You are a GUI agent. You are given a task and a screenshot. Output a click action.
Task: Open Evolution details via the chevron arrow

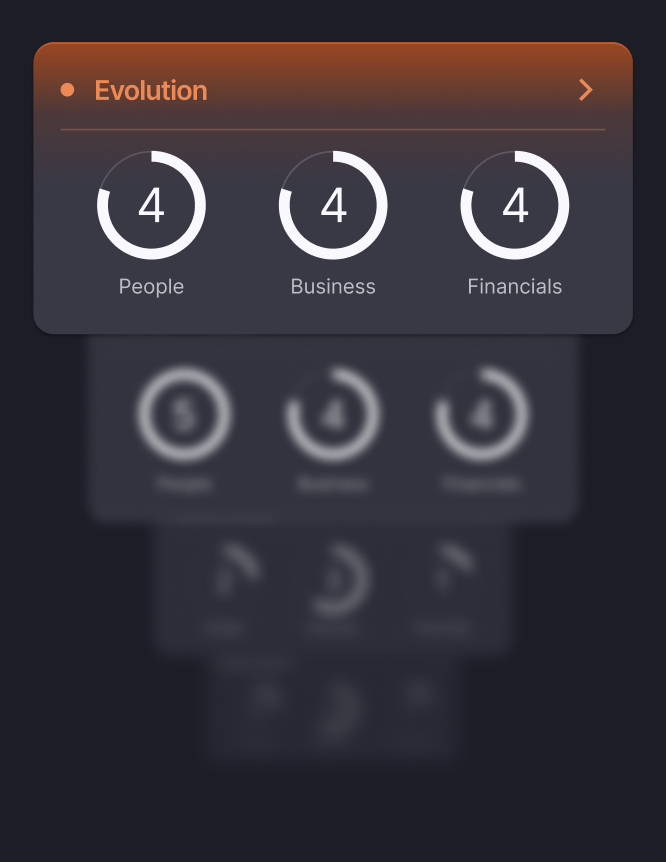coord(586,90)
